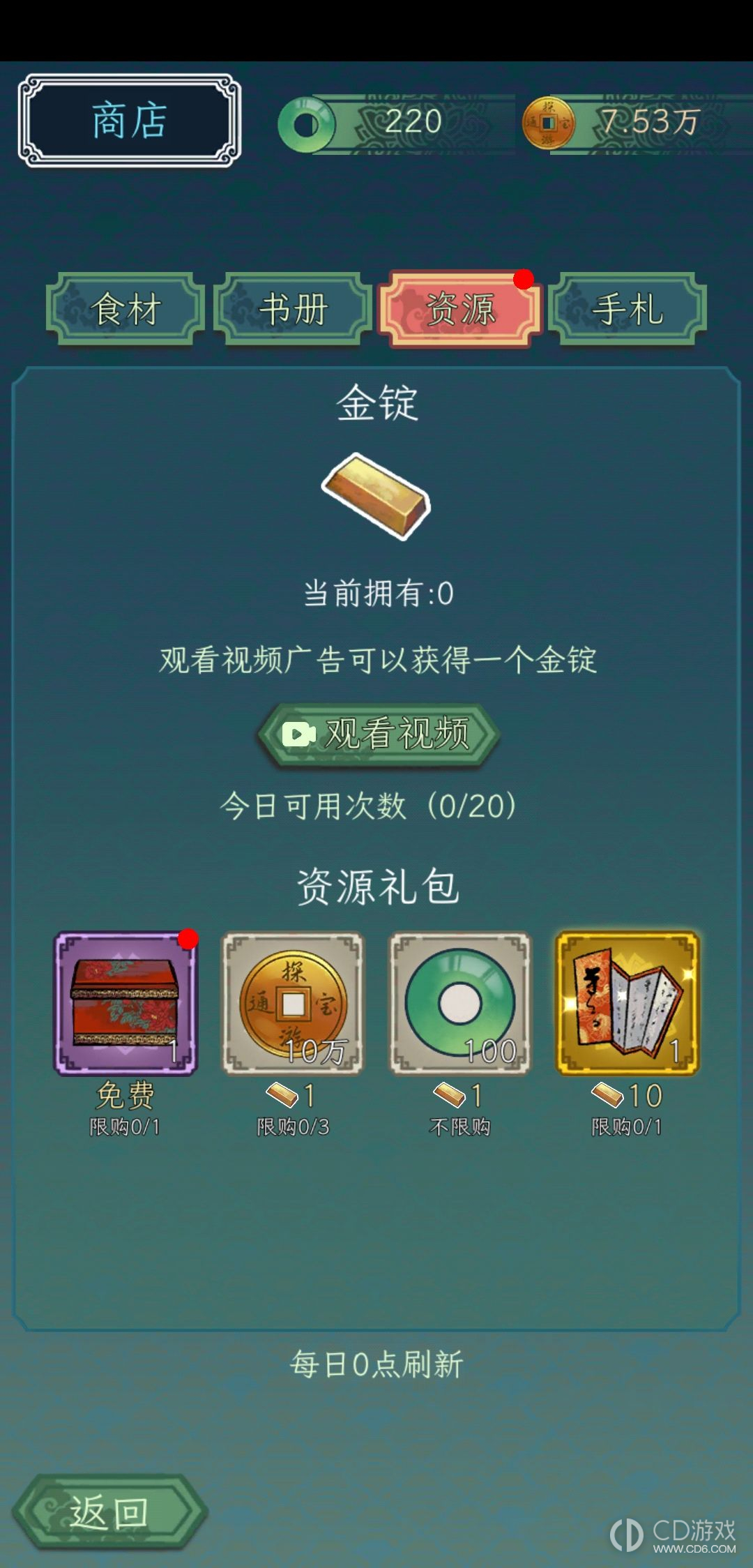
Task: Buy the 10万 copper coin pack
Action: [293, 1003]
